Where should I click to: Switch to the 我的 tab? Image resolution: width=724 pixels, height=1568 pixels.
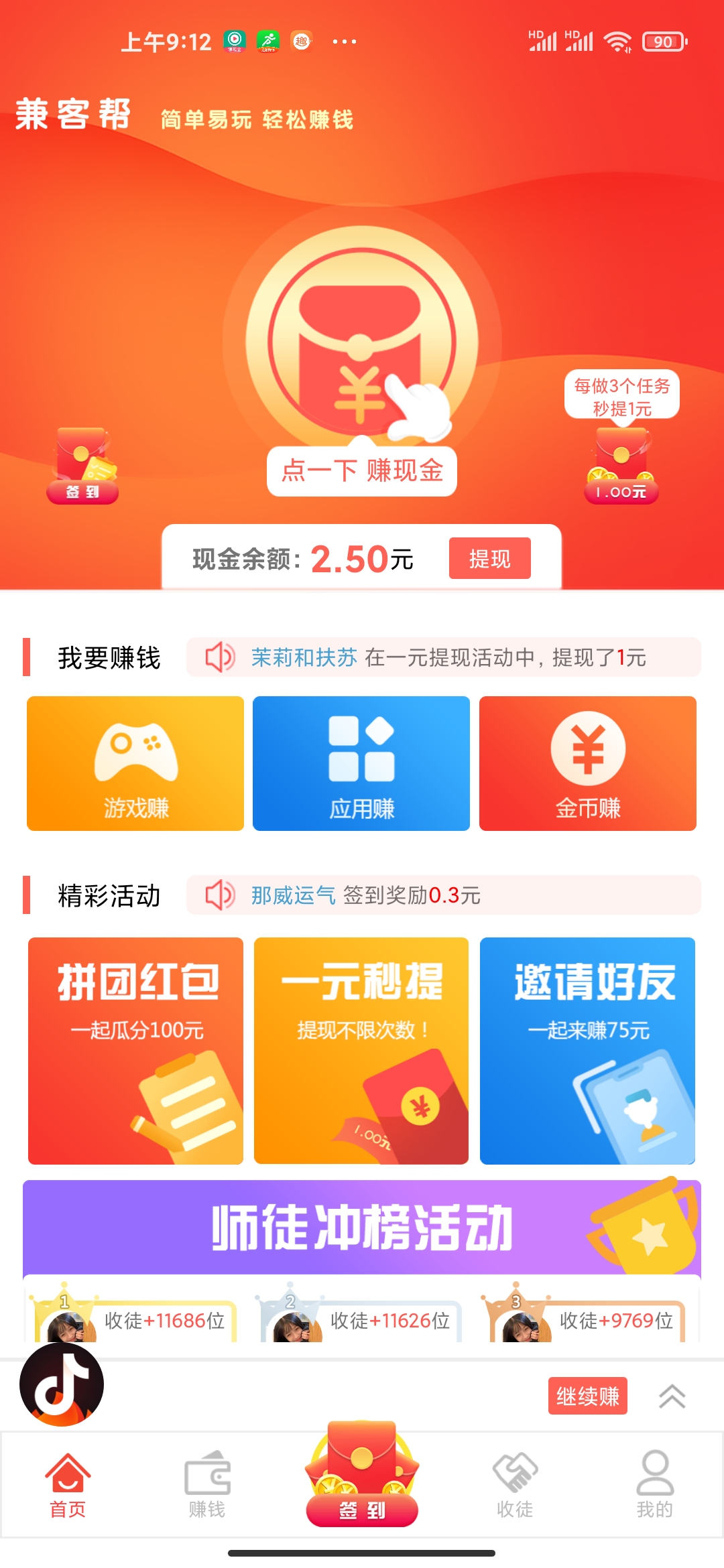655,1485
